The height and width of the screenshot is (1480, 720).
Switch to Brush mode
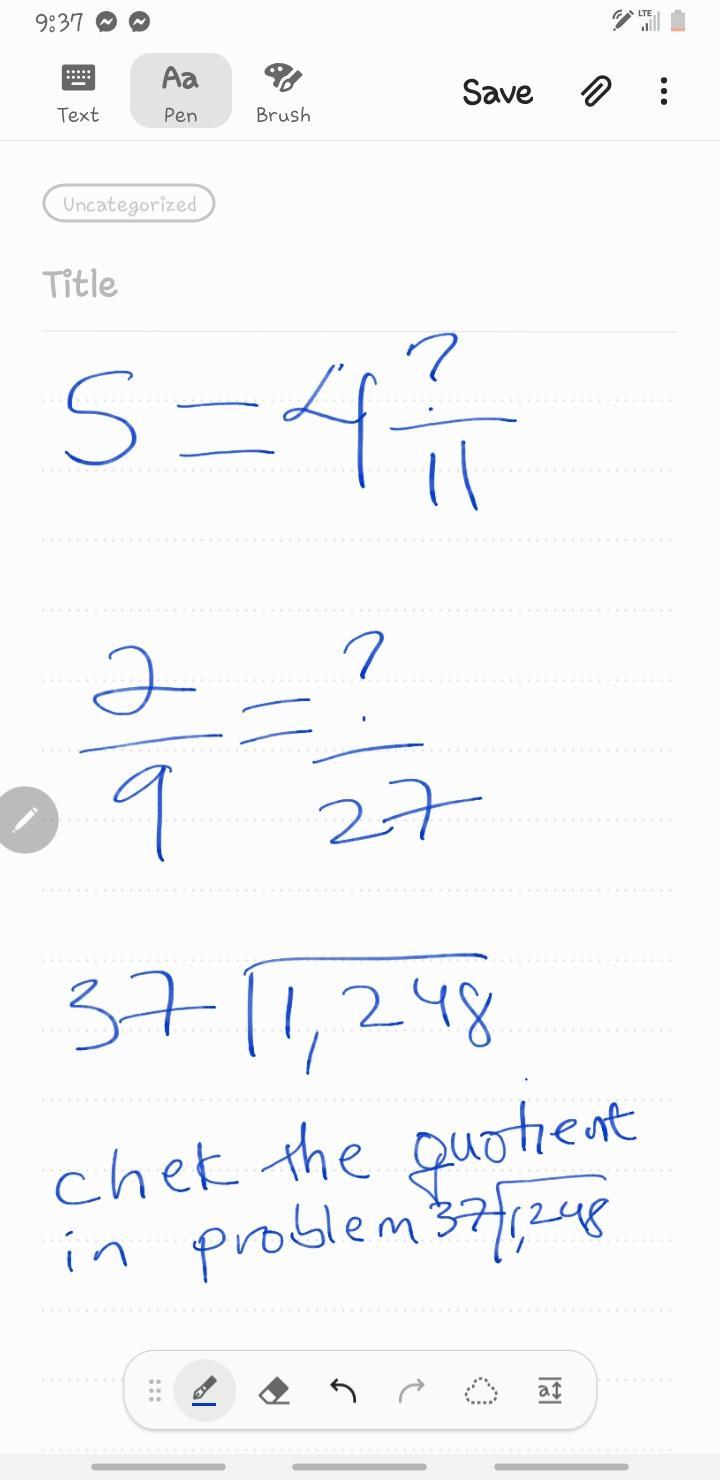click(283, 92)
